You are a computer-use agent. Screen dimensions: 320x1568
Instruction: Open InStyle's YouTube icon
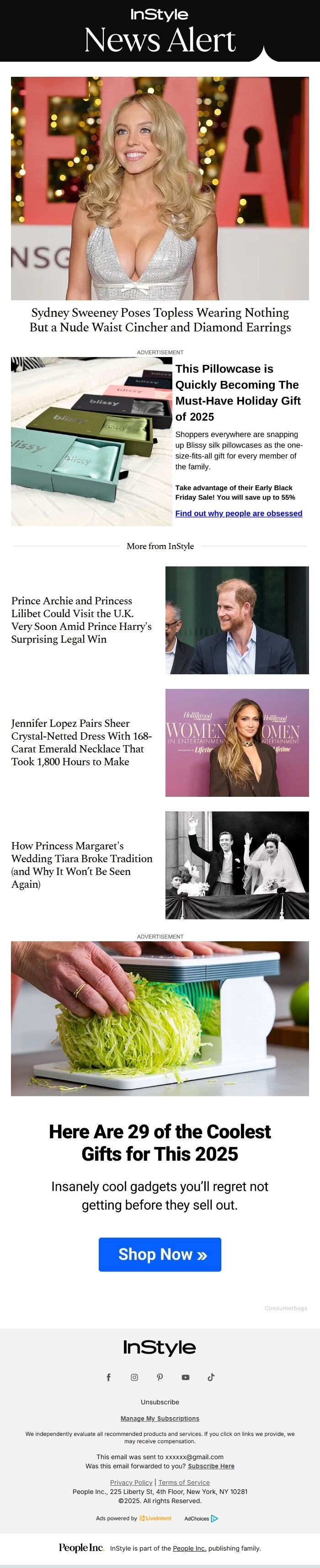click(x=186, y=1377)
